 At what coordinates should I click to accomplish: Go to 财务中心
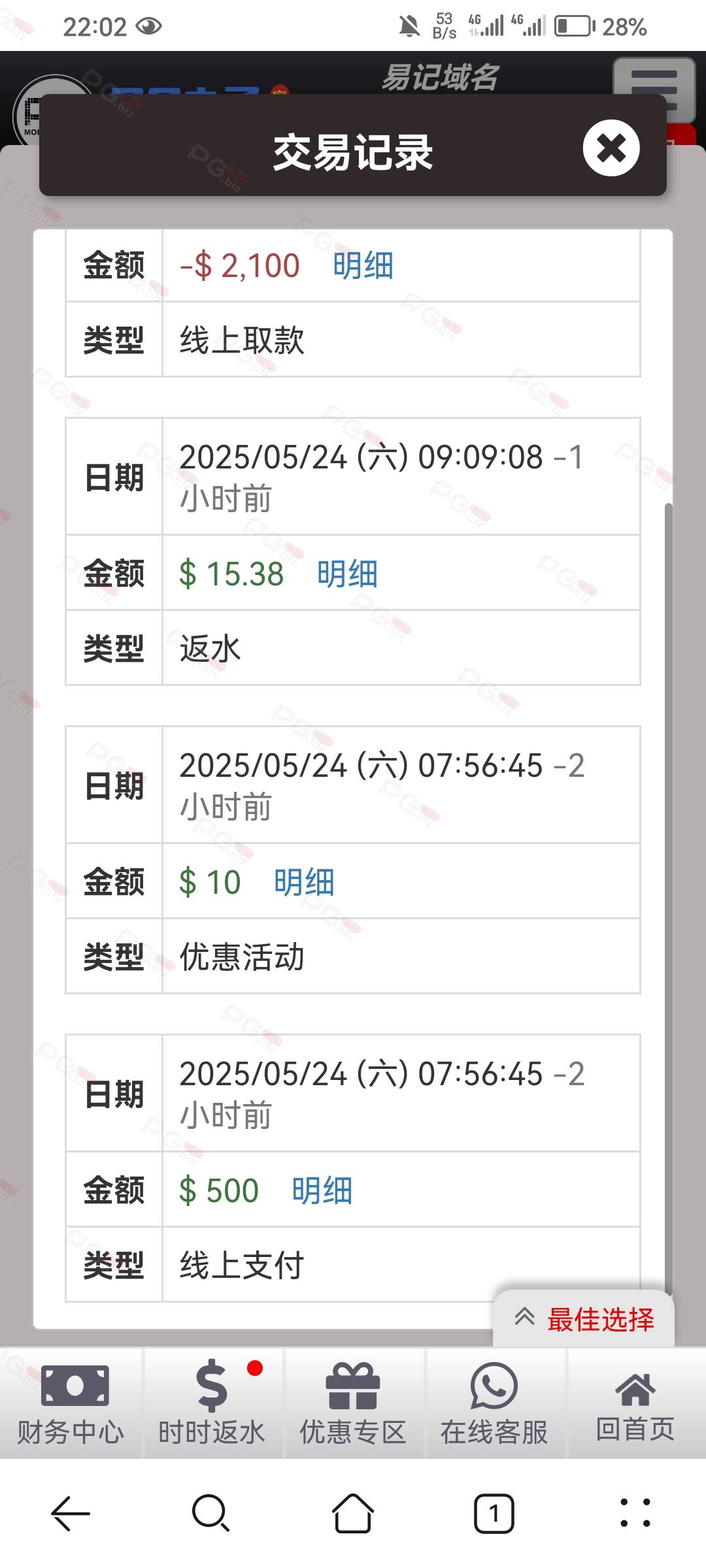[x=71, y=1403]
